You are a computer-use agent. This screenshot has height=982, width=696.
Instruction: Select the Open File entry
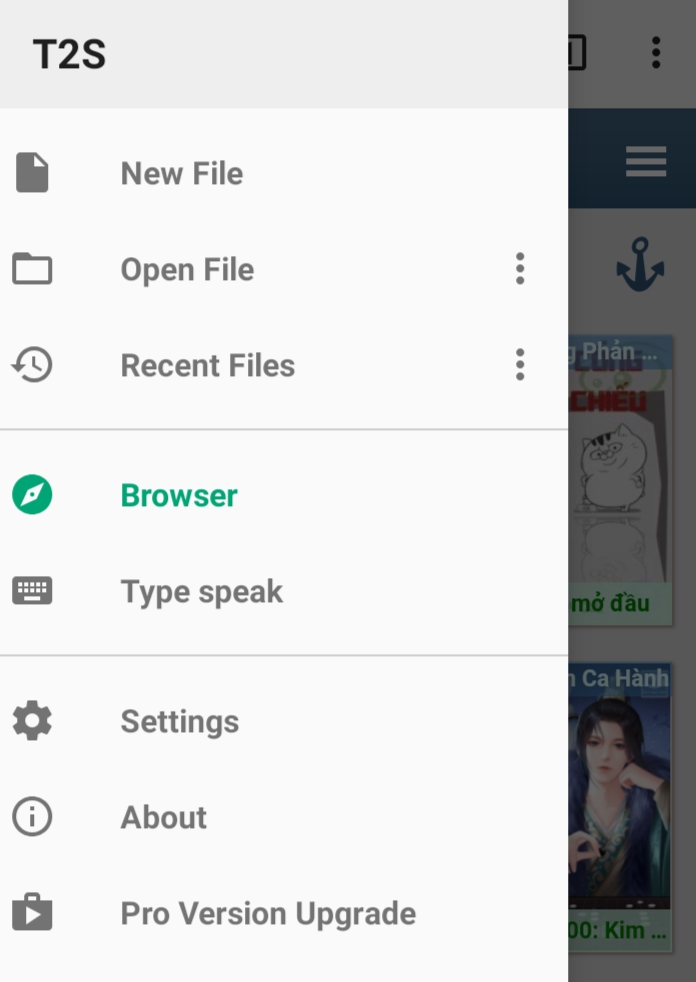click(187, 270)
